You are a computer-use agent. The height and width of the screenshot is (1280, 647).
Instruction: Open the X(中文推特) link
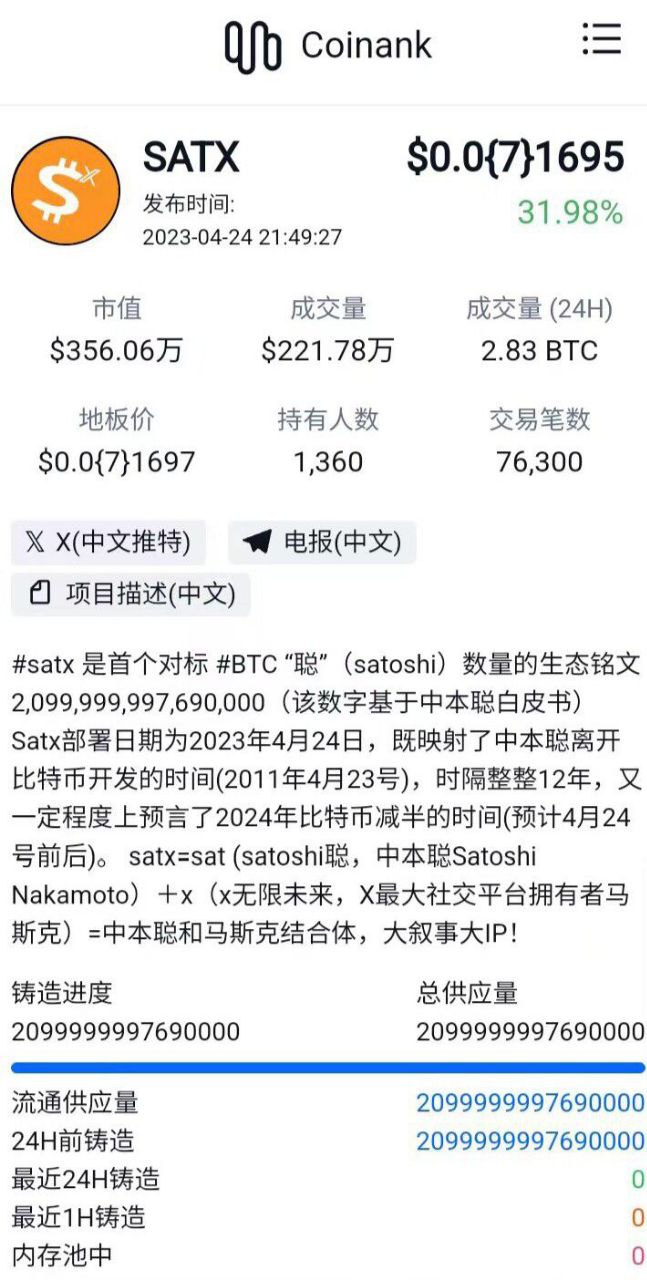click(108, 542)
